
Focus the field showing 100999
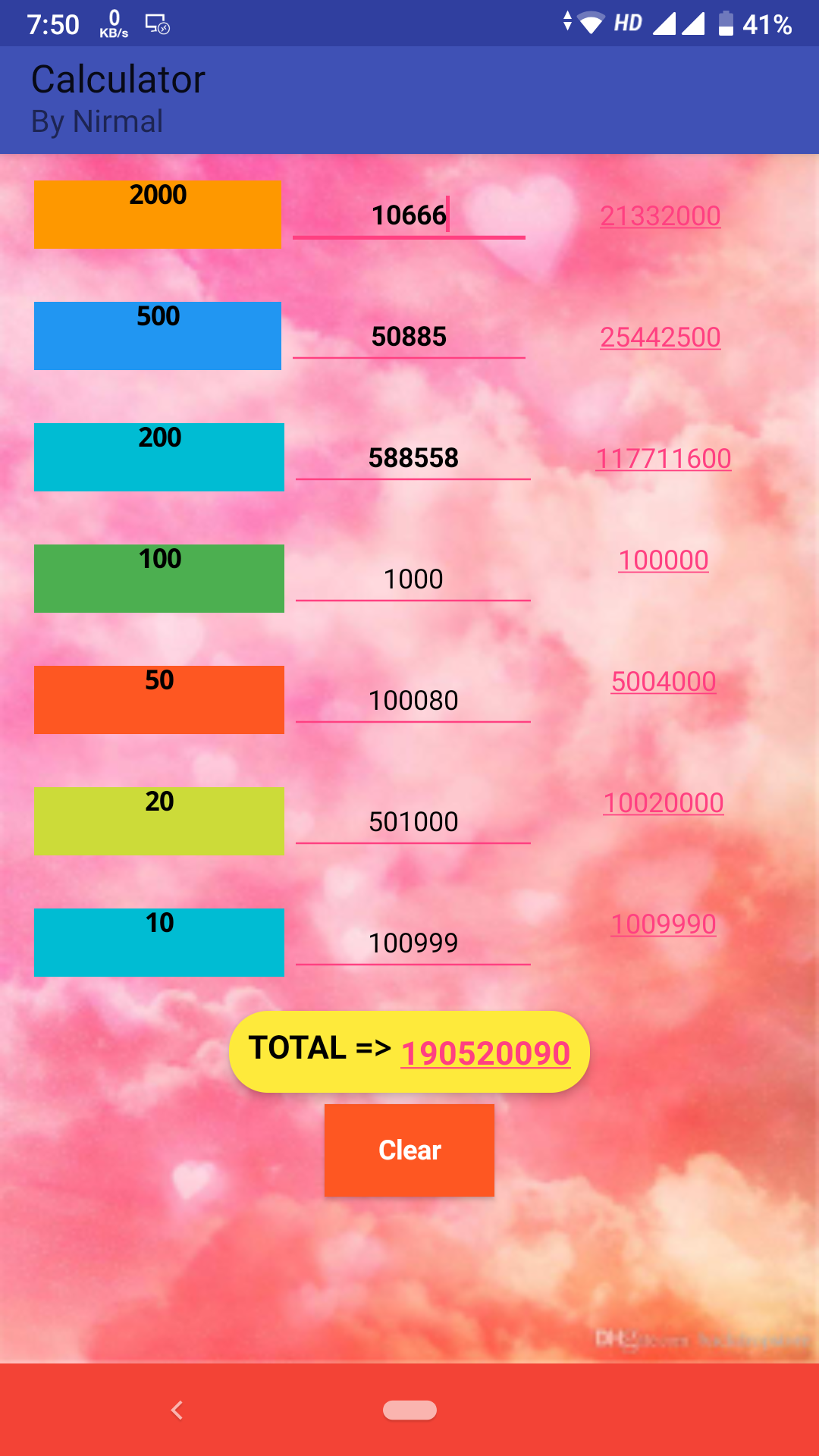[x=413, y=943]
